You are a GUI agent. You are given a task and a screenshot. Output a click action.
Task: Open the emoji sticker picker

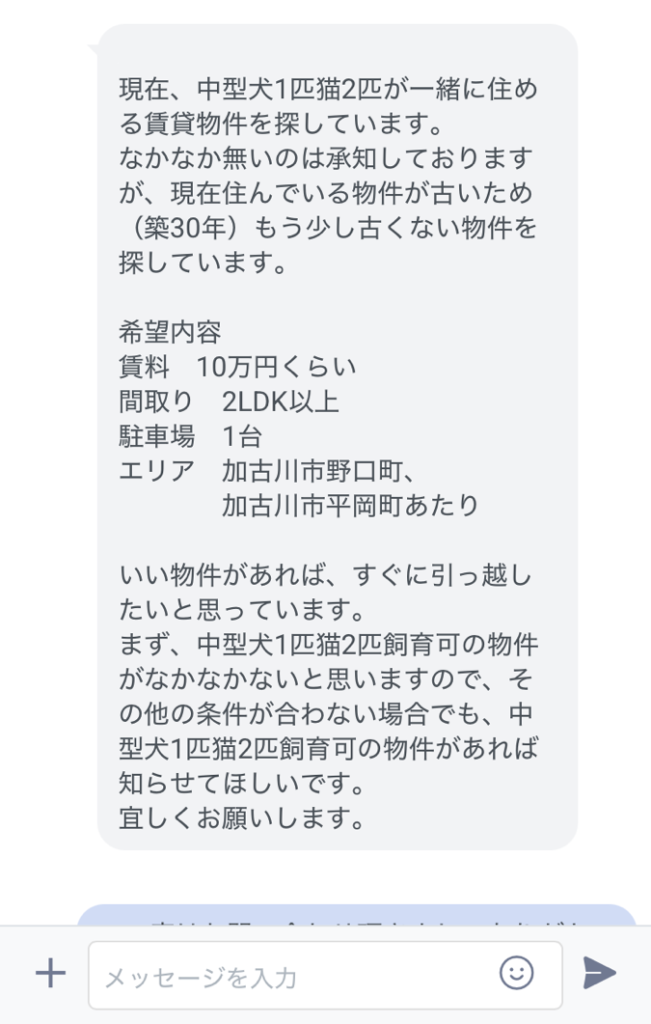pos(516,973)
